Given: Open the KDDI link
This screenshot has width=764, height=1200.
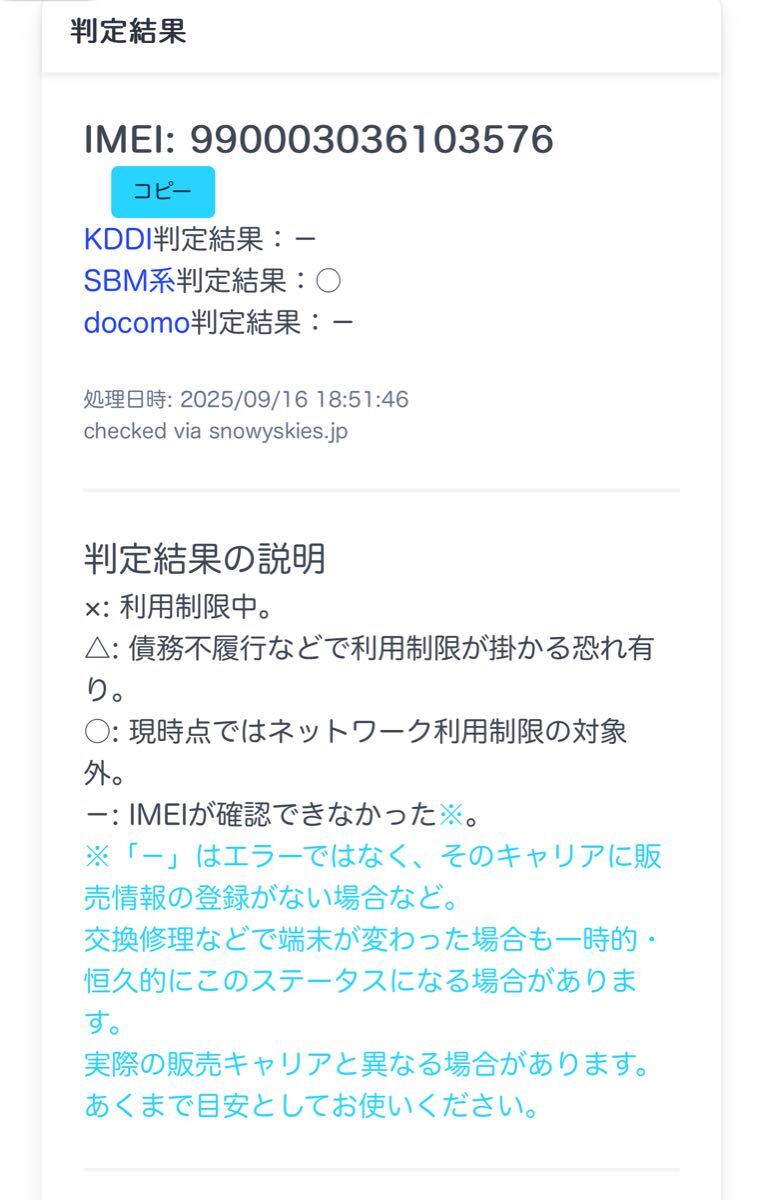Looking at the screenshot, I should pos(118,239).
